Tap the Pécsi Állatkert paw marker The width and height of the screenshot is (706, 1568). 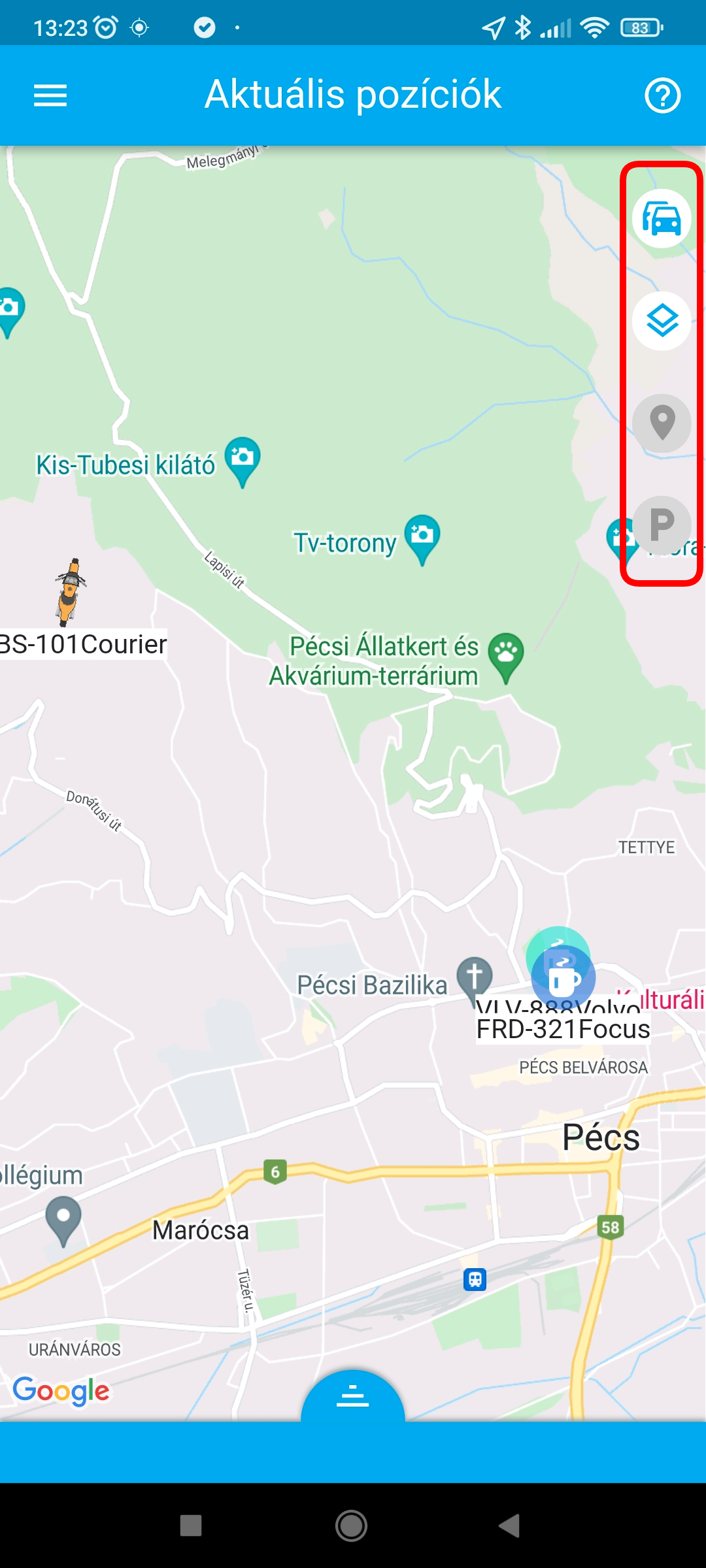tap(505, 654)
